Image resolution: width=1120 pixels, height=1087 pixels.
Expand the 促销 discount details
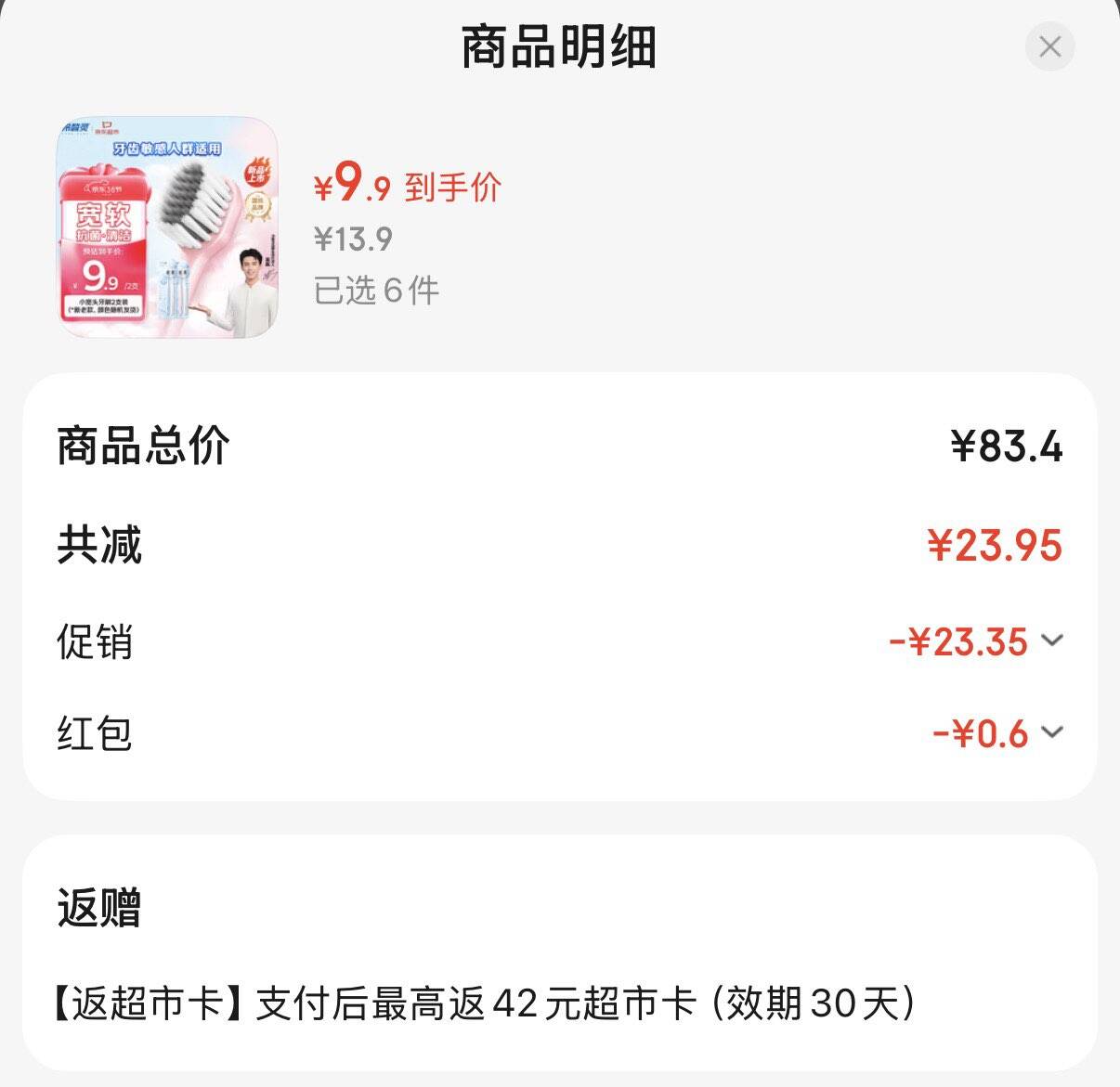pos(1051,641)
